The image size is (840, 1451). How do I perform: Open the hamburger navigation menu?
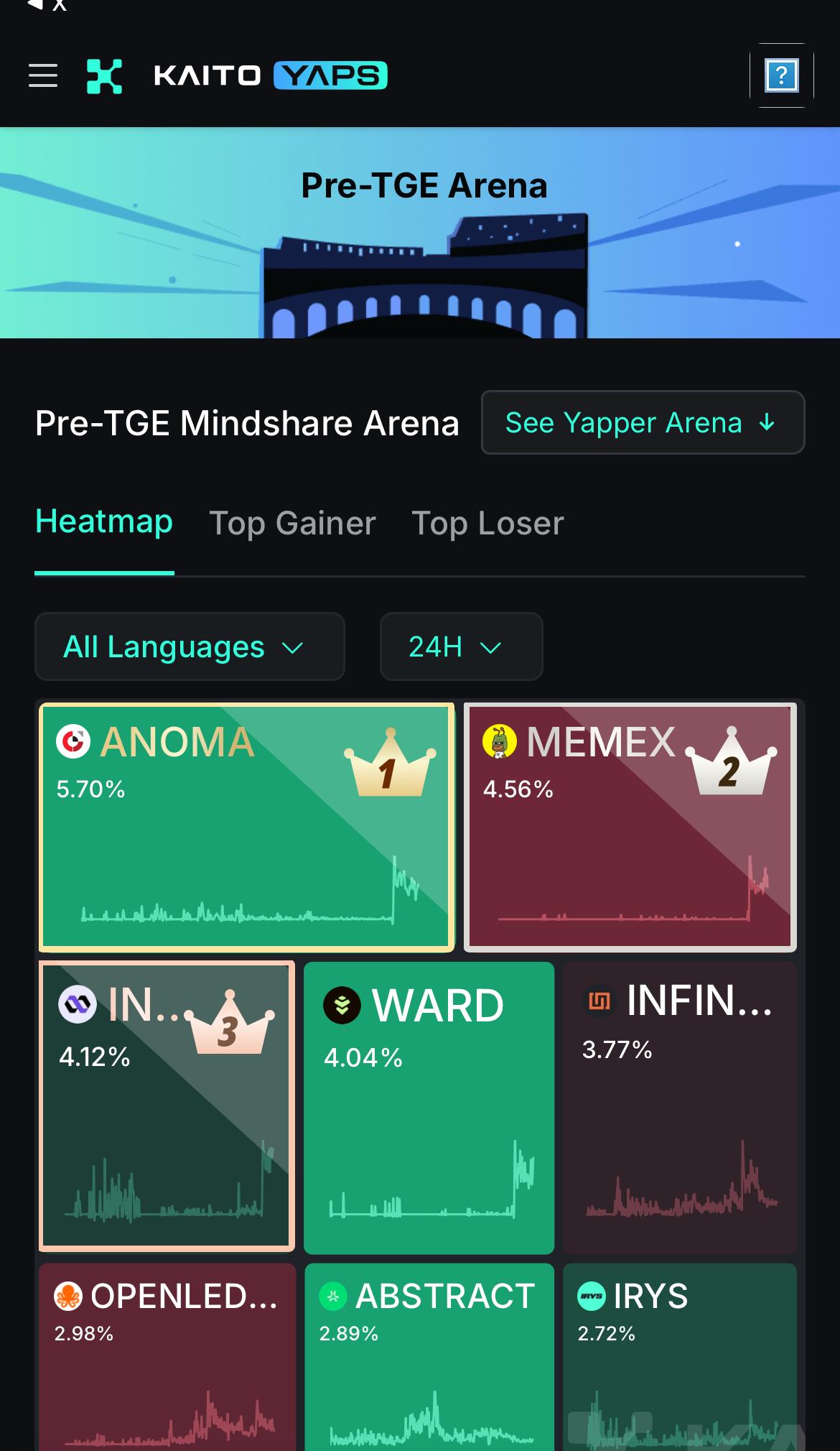coord(43,75)
